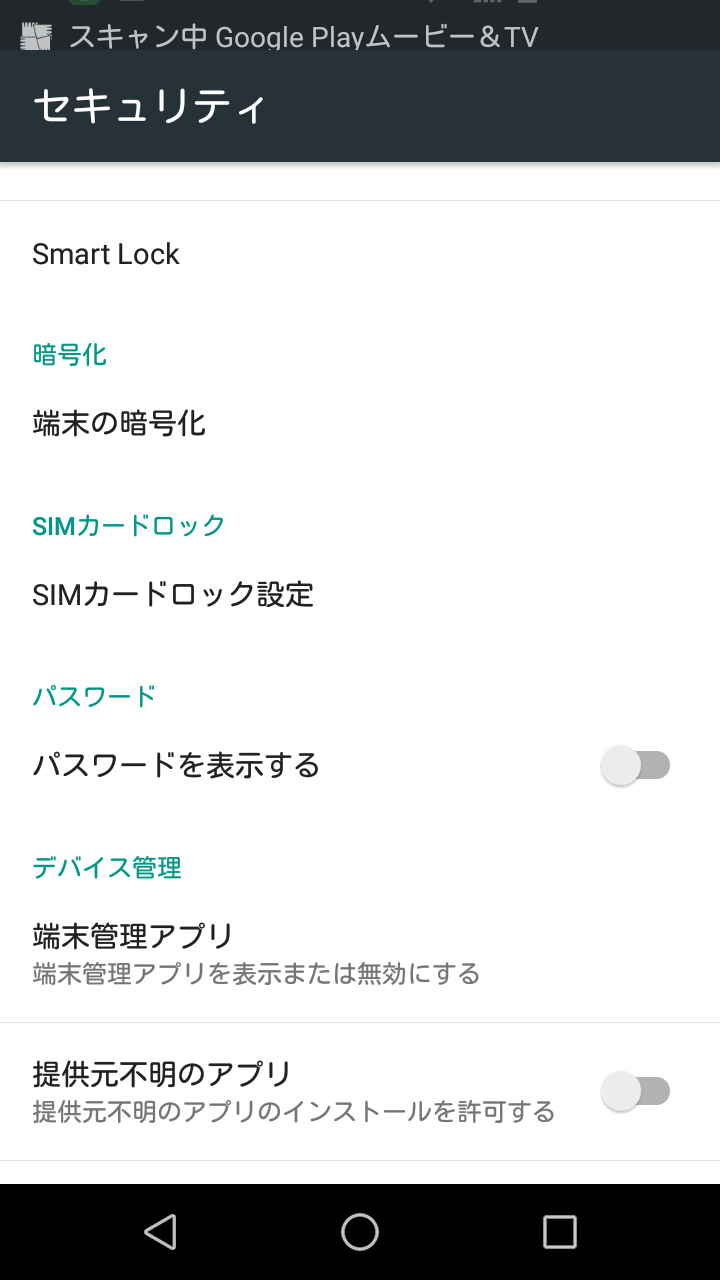Open 端末管理アプリ device administrators
Screen dimensions: 720x1280
(360, 953)
